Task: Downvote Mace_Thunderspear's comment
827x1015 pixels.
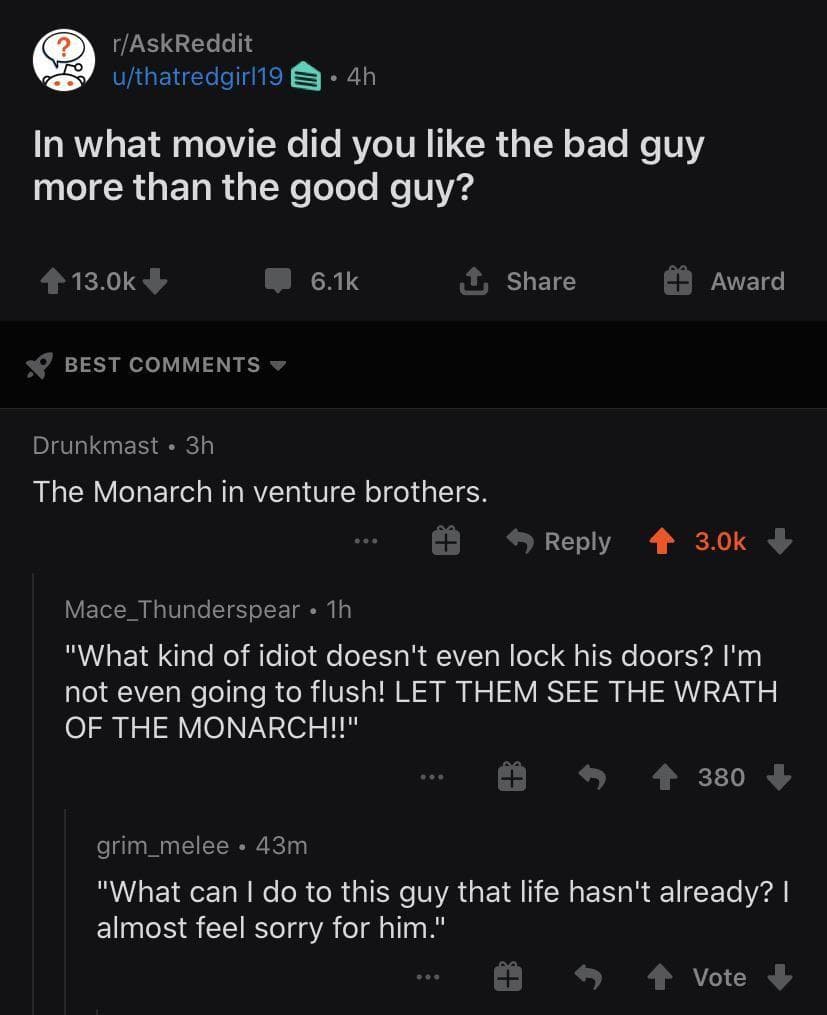Action: tap(779, 777)
